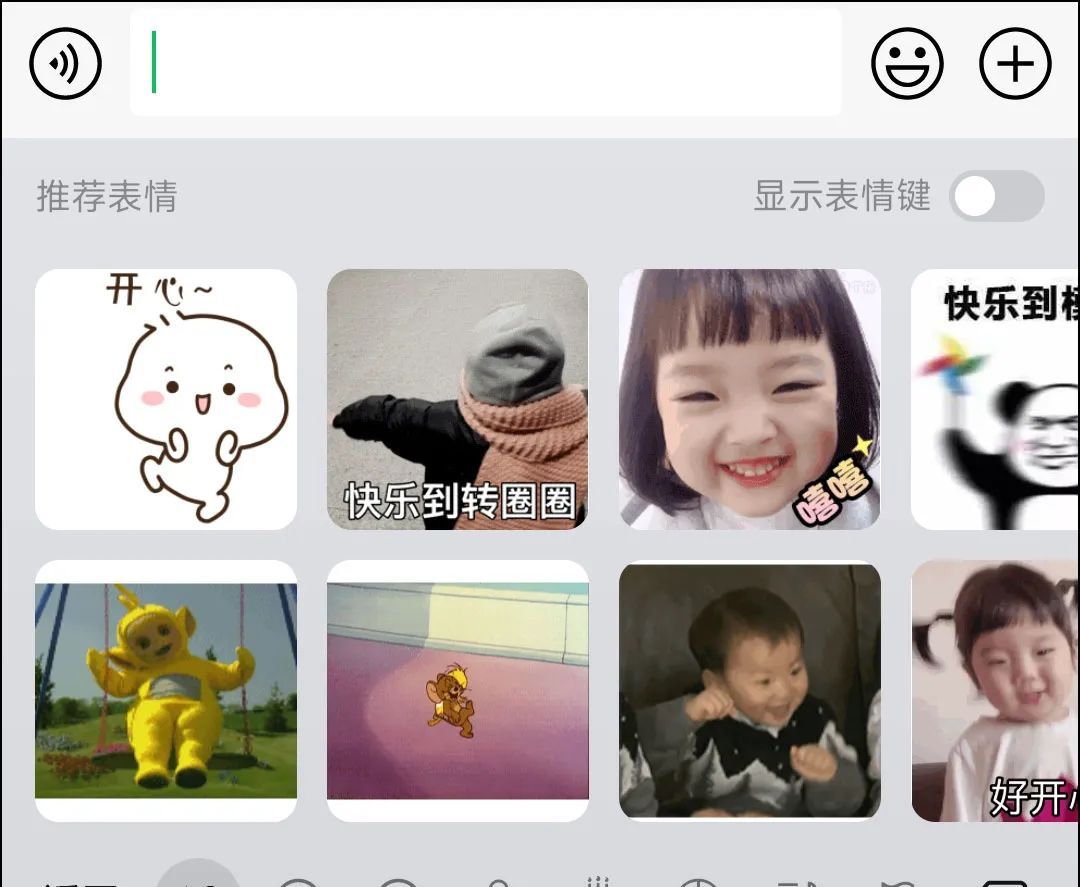Screen dimensions: 1080x887
Task: Select the dancing Jerry mouse sticker
Action: click(x=458, y=690)
